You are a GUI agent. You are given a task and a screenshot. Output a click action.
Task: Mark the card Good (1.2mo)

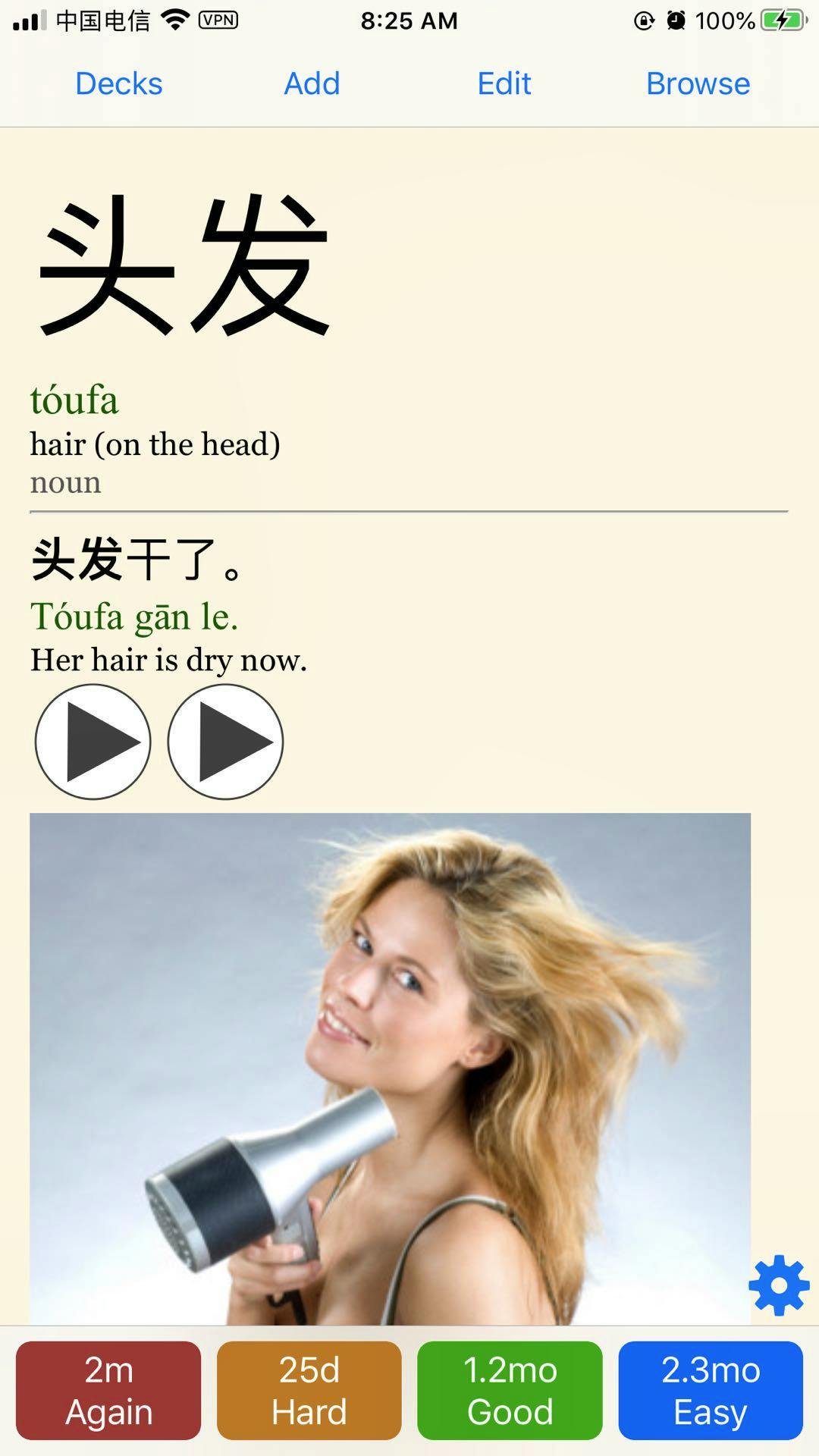click(x=510, y=1391)
